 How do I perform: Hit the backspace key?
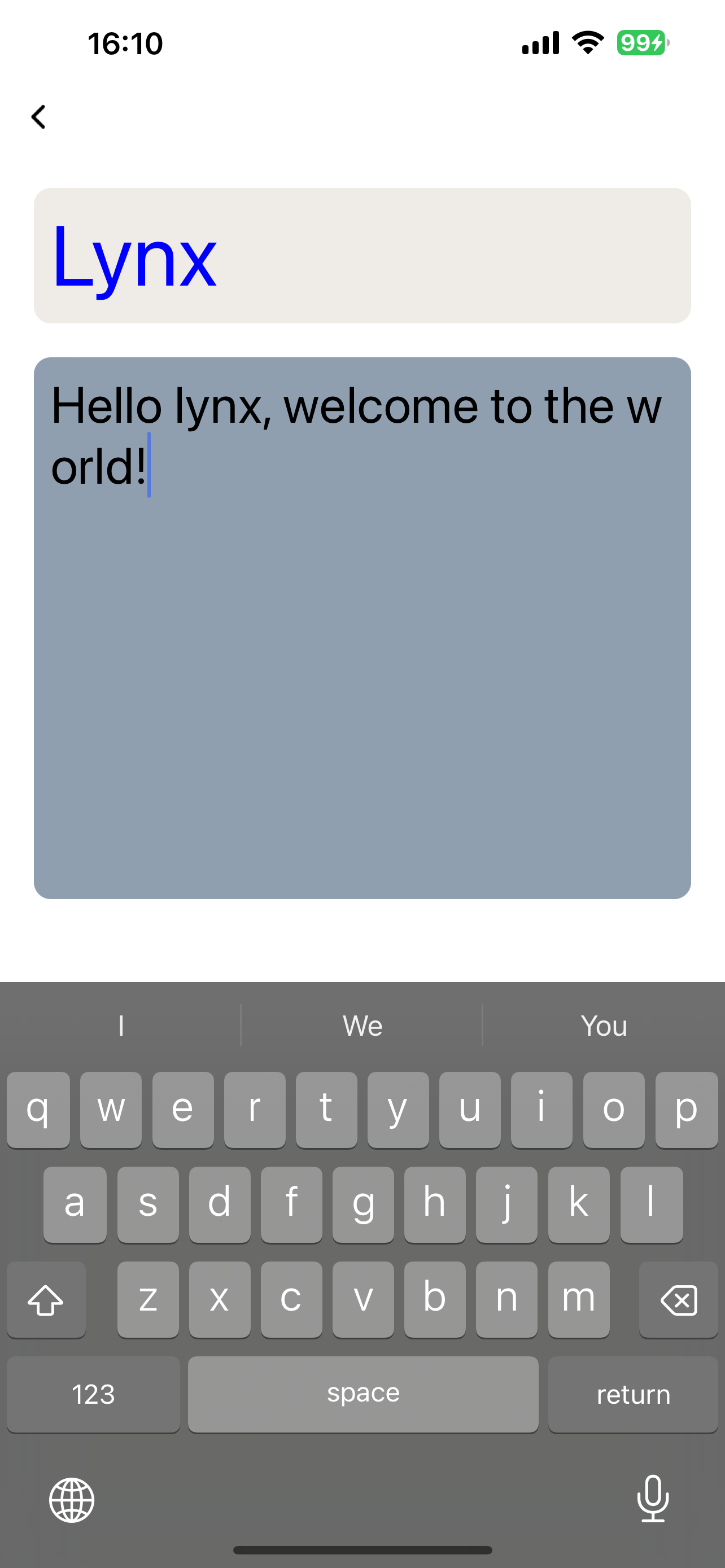pos(678,1299)
